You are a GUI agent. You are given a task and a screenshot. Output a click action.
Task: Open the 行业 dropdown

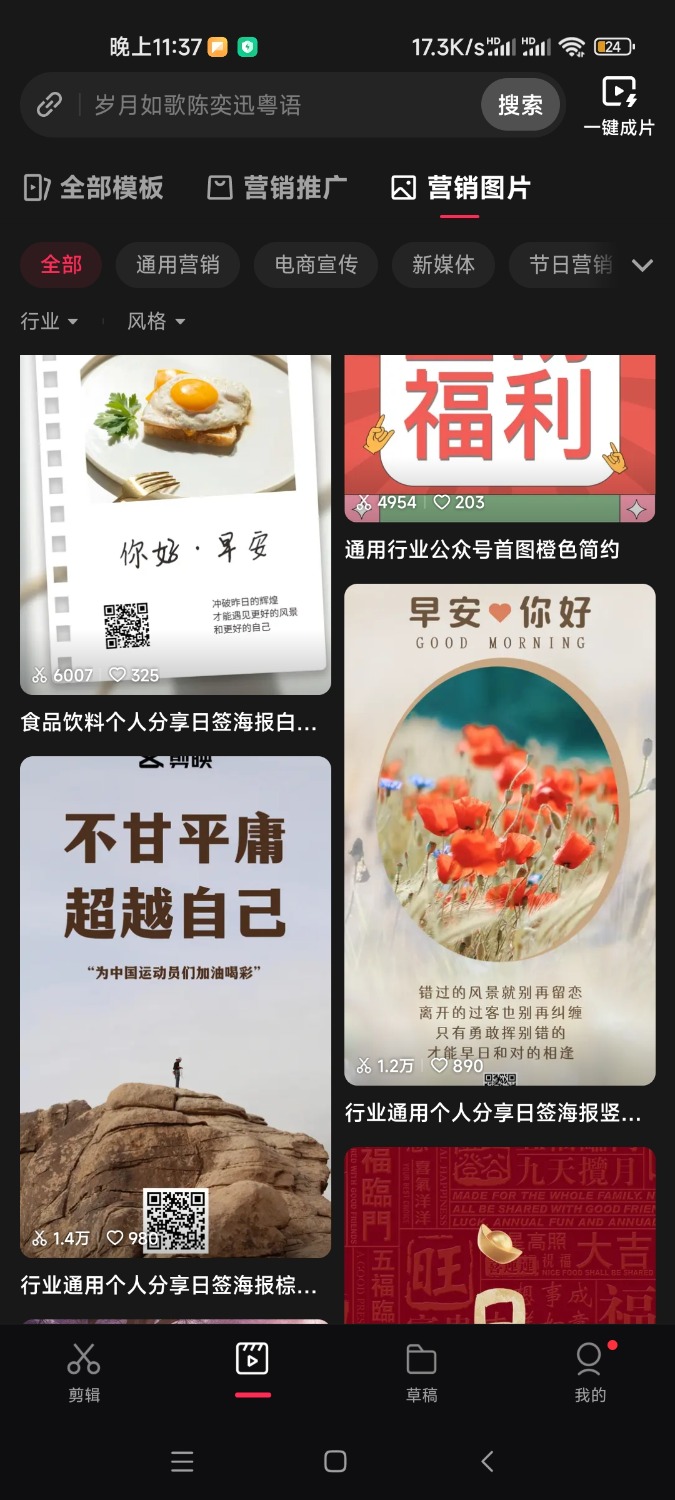(x=50, y=321)
